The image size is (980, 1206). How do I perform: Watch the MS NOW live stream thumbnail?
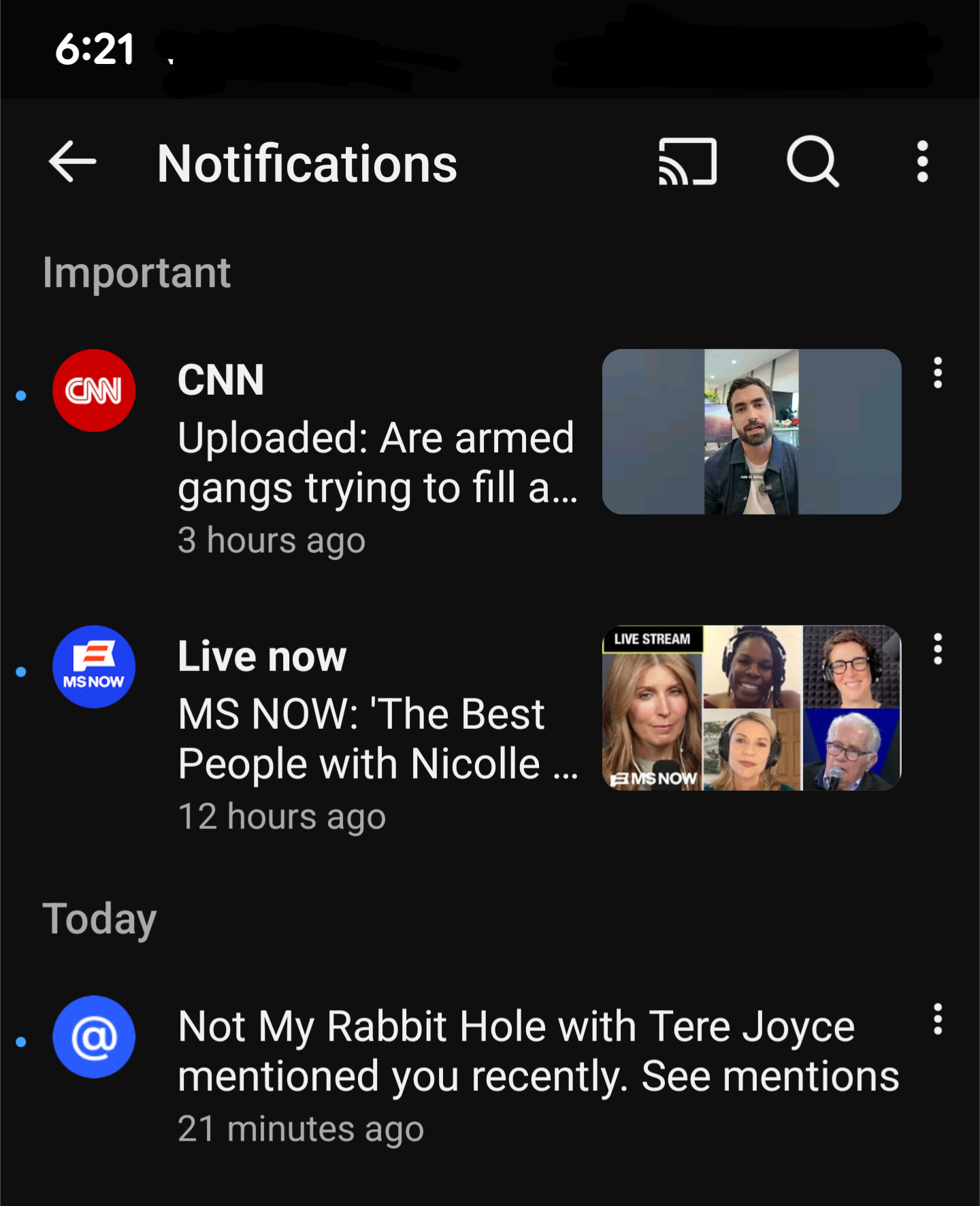point(751,708)
